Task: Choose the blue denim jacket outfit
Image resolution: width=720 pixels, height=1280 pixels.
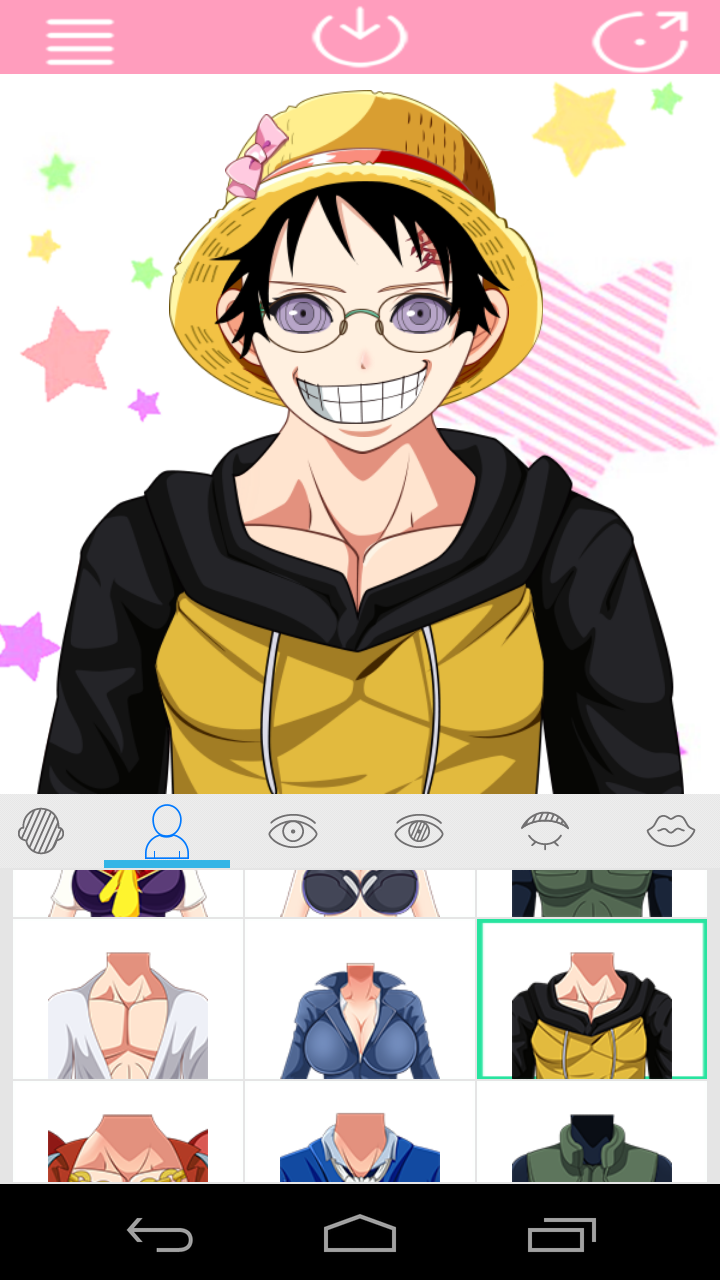Action: coord(360,1000)
